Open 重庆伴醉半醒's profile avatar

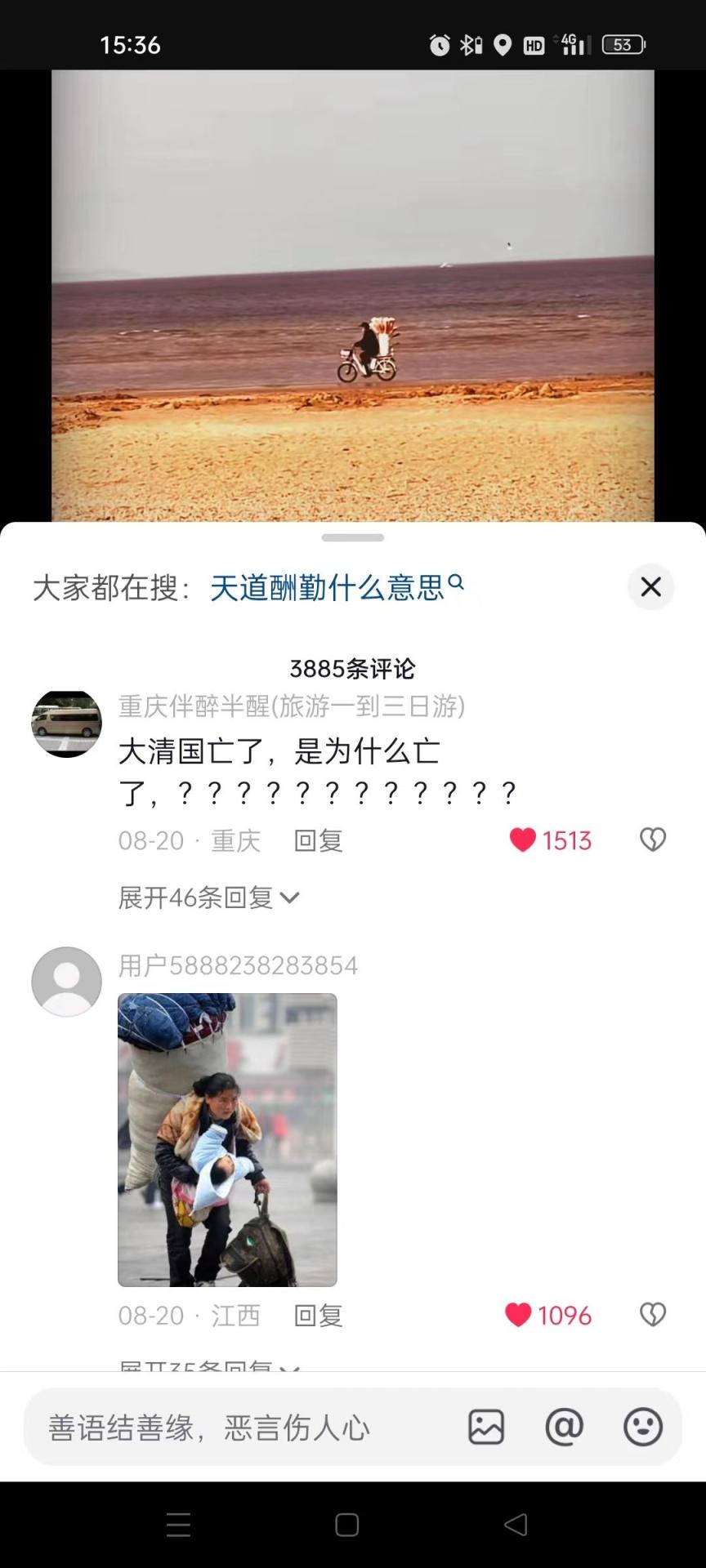(66, 724)
